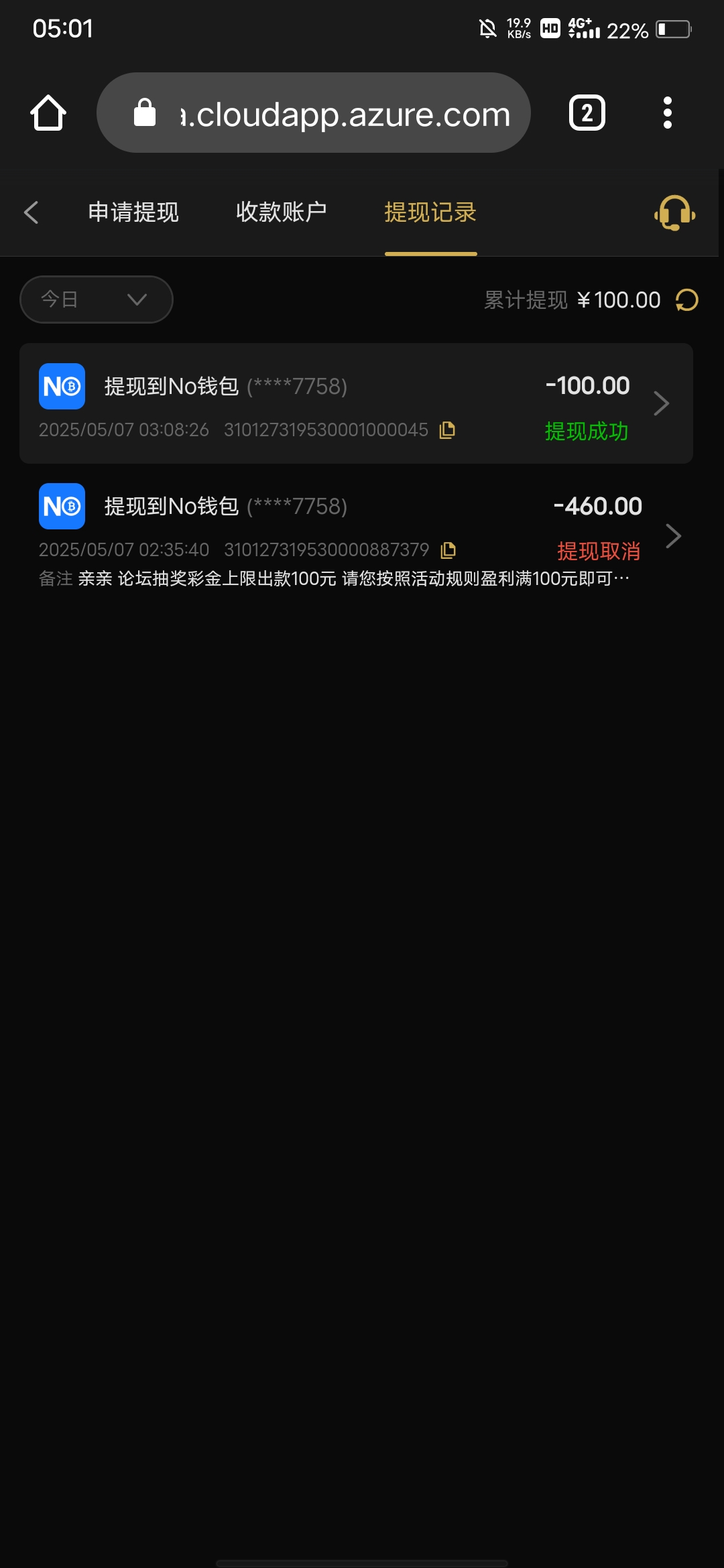Open the browser tab switcher

point(587,113)
